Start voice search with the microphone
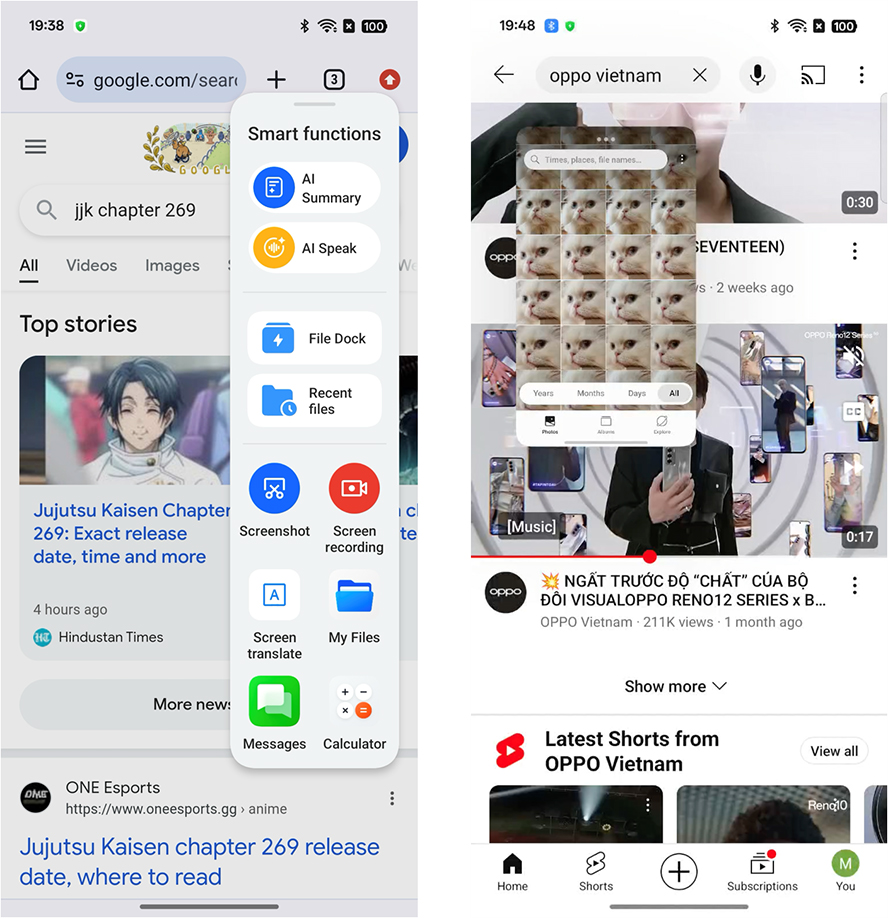The width and height of the screenshot is (888, 918). click(x=758, y=75)
